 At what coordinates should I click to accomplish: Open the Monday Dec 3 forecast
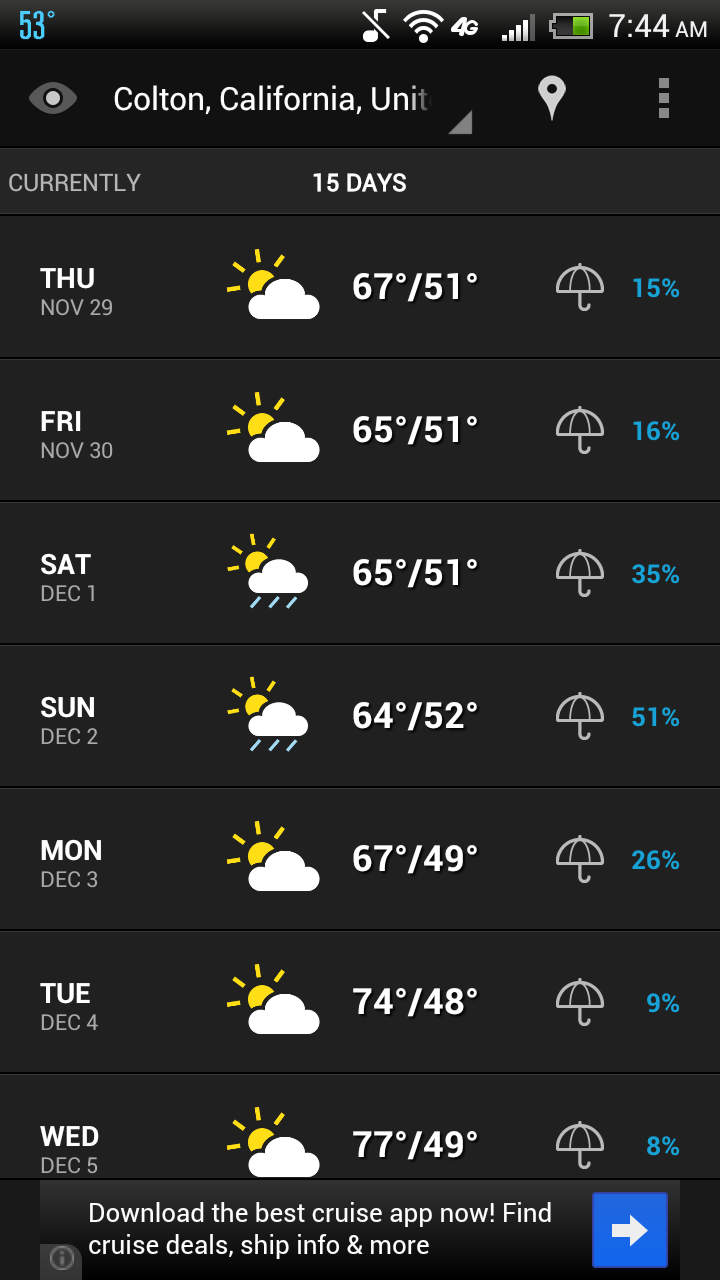[360, 860]
